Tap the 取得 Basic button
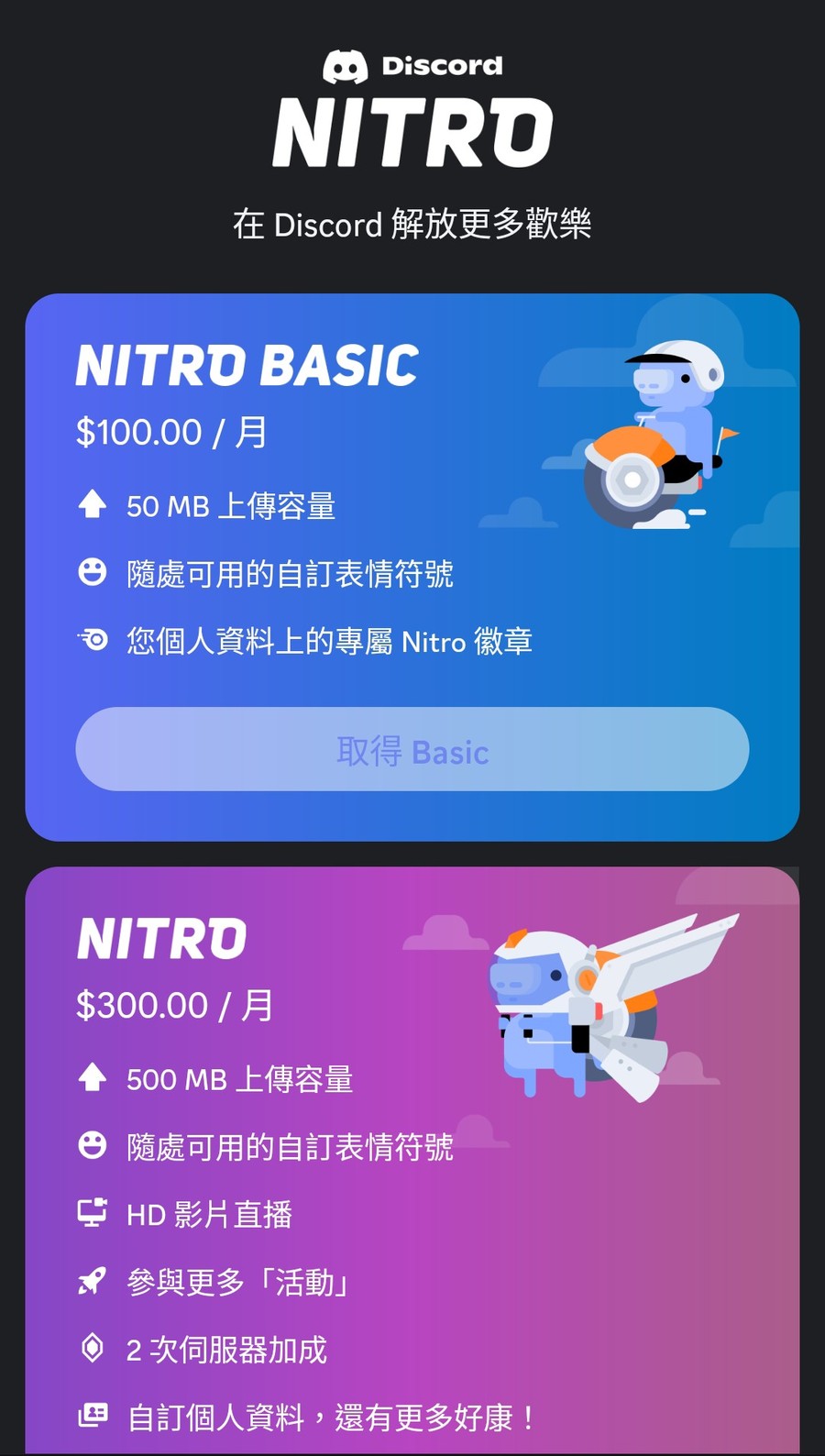 [412, 749]
